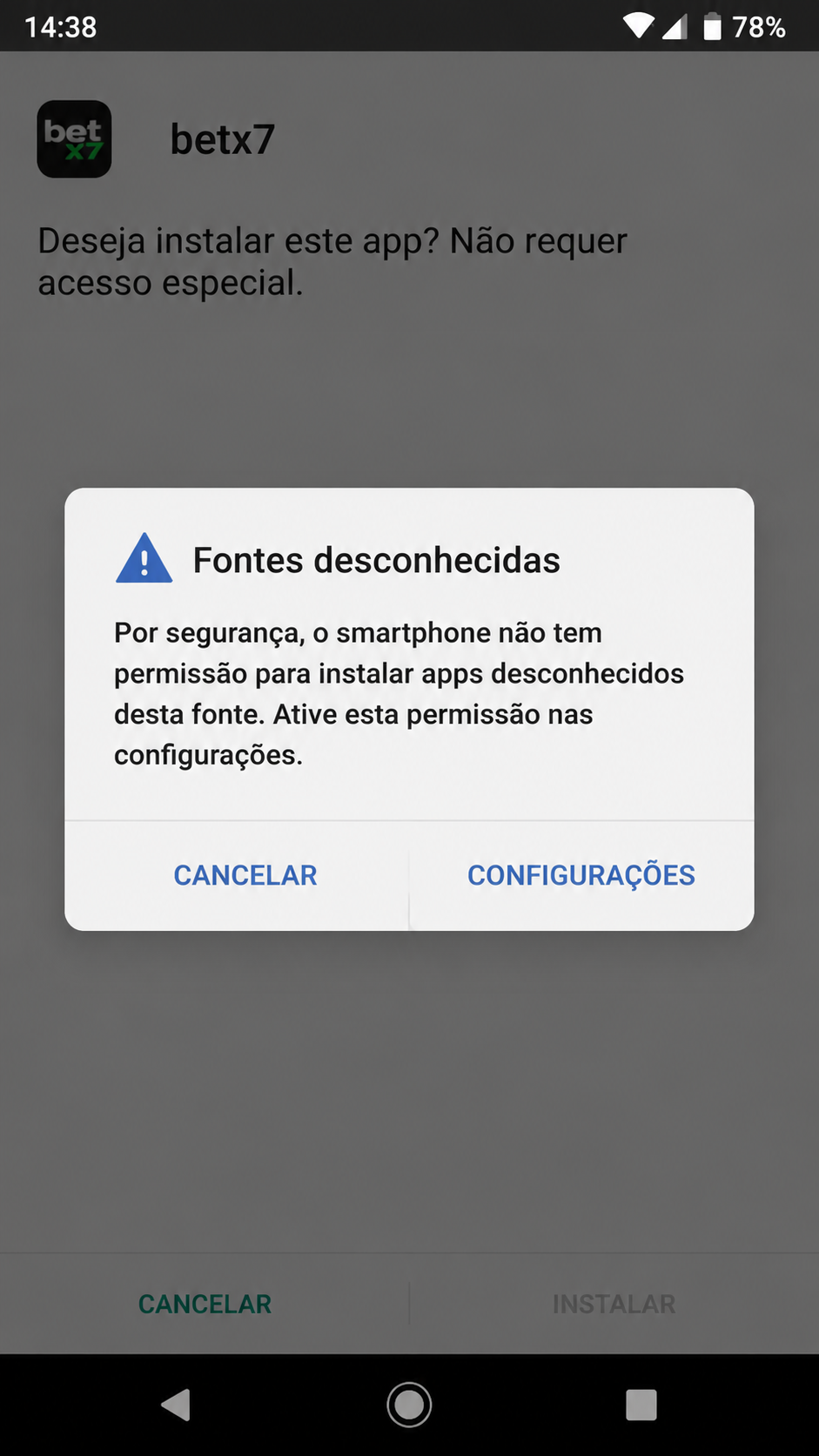Go back with the system back button

[x=177, y=1405]
